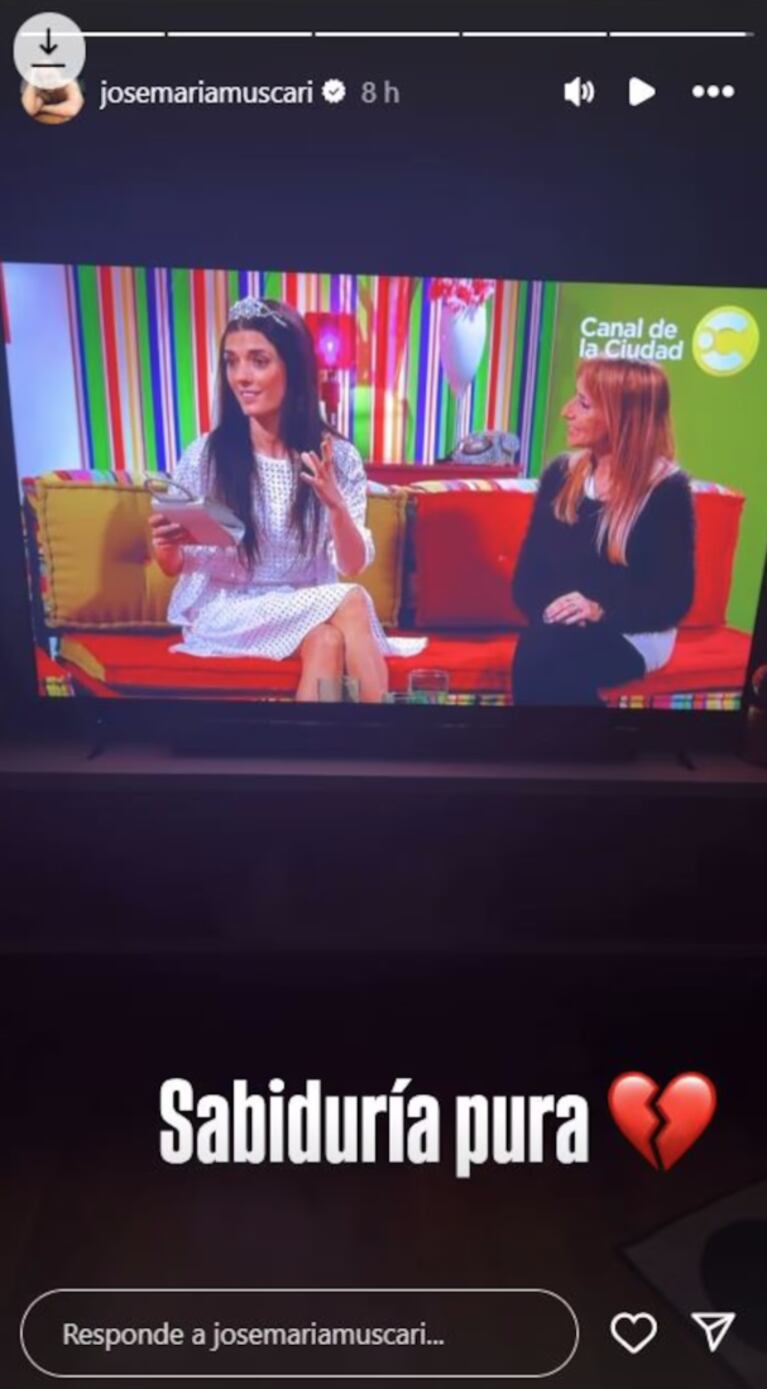The height and width of the screenshot is (1389, 767).
Task: Share the story via paper plane icon
Action: (x=714, y=1333)
